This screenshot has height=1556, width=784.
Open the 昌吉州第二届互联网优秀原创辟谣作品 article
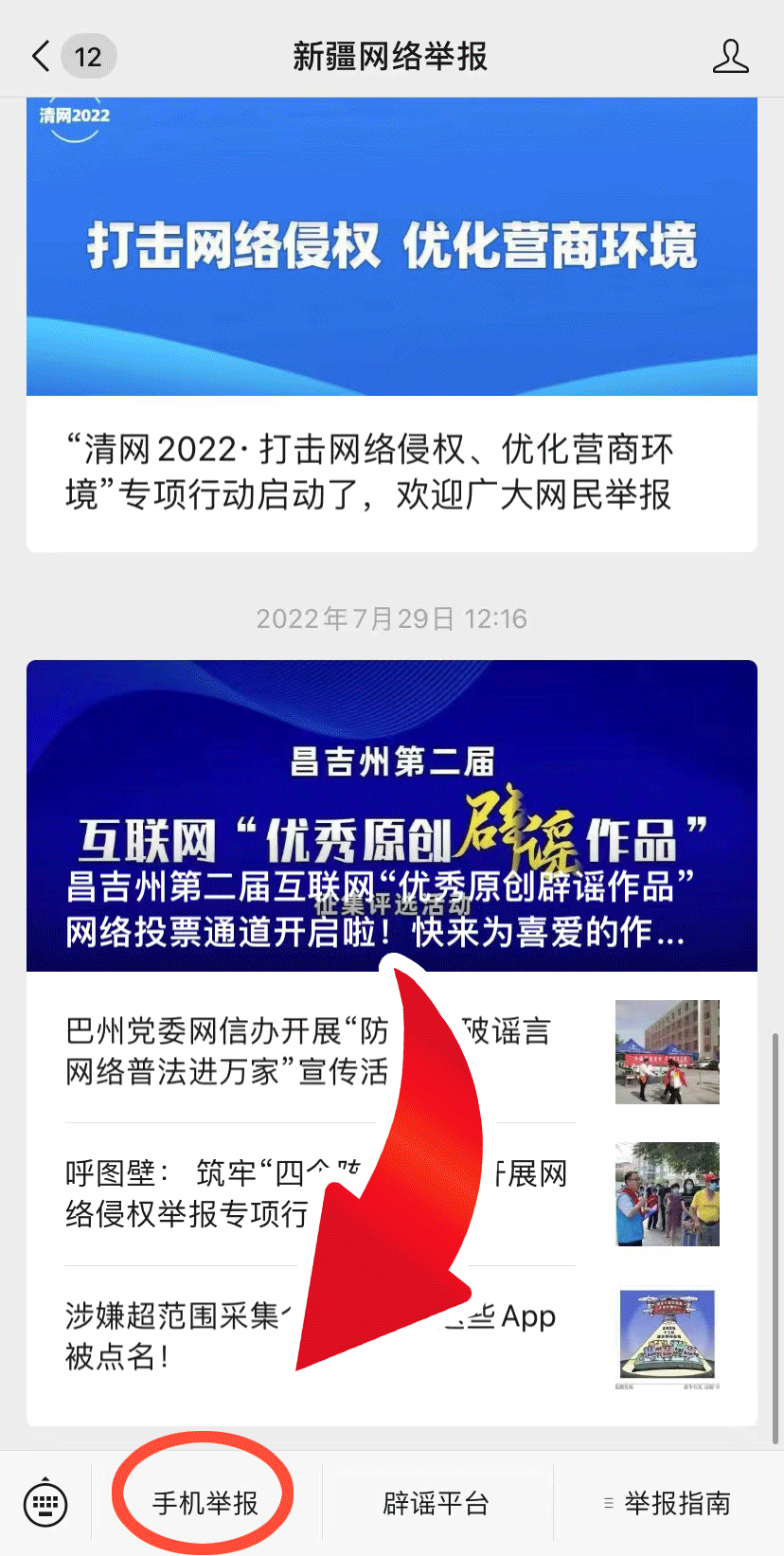(391, 816)
